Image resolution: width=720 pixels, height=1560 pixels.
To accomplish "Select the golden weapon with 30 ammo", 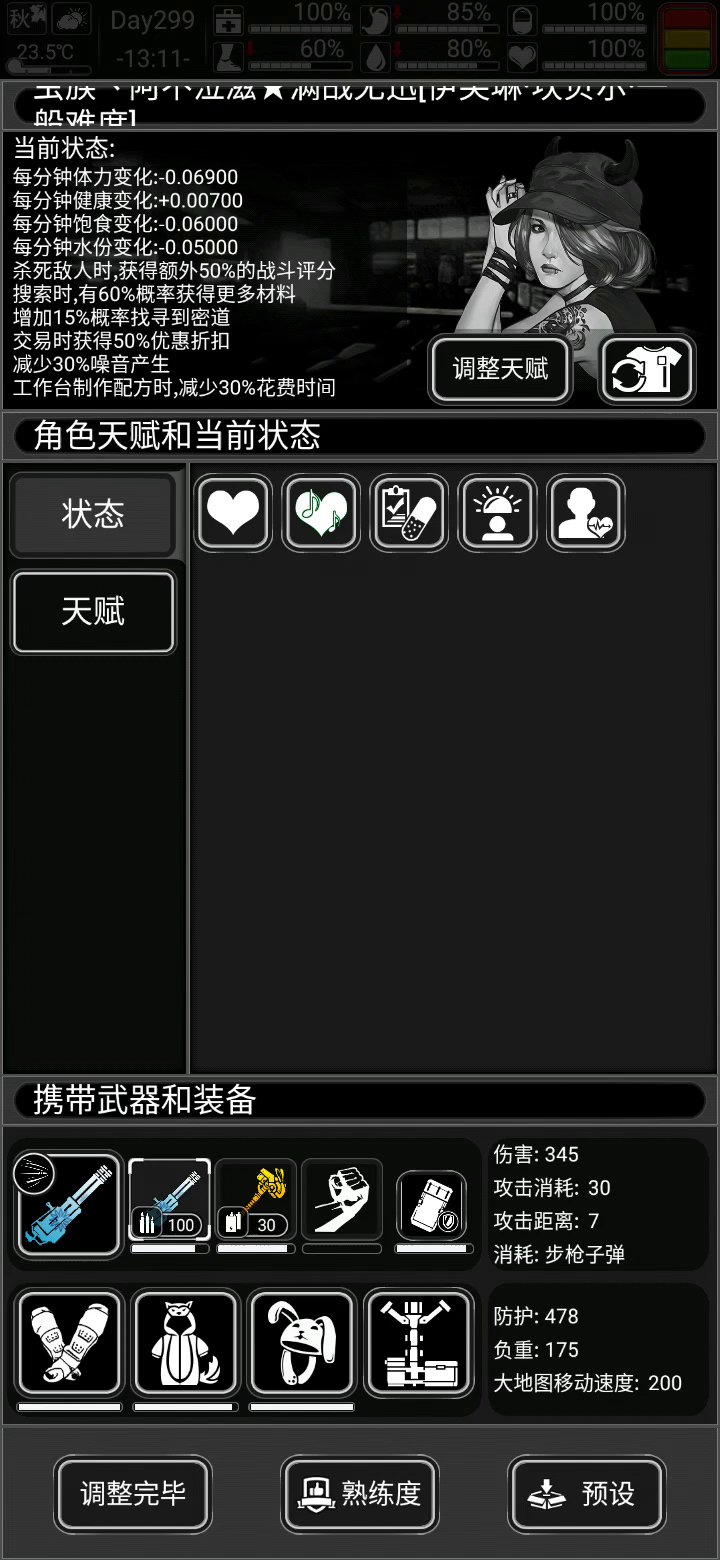I will coord(256,1200).
